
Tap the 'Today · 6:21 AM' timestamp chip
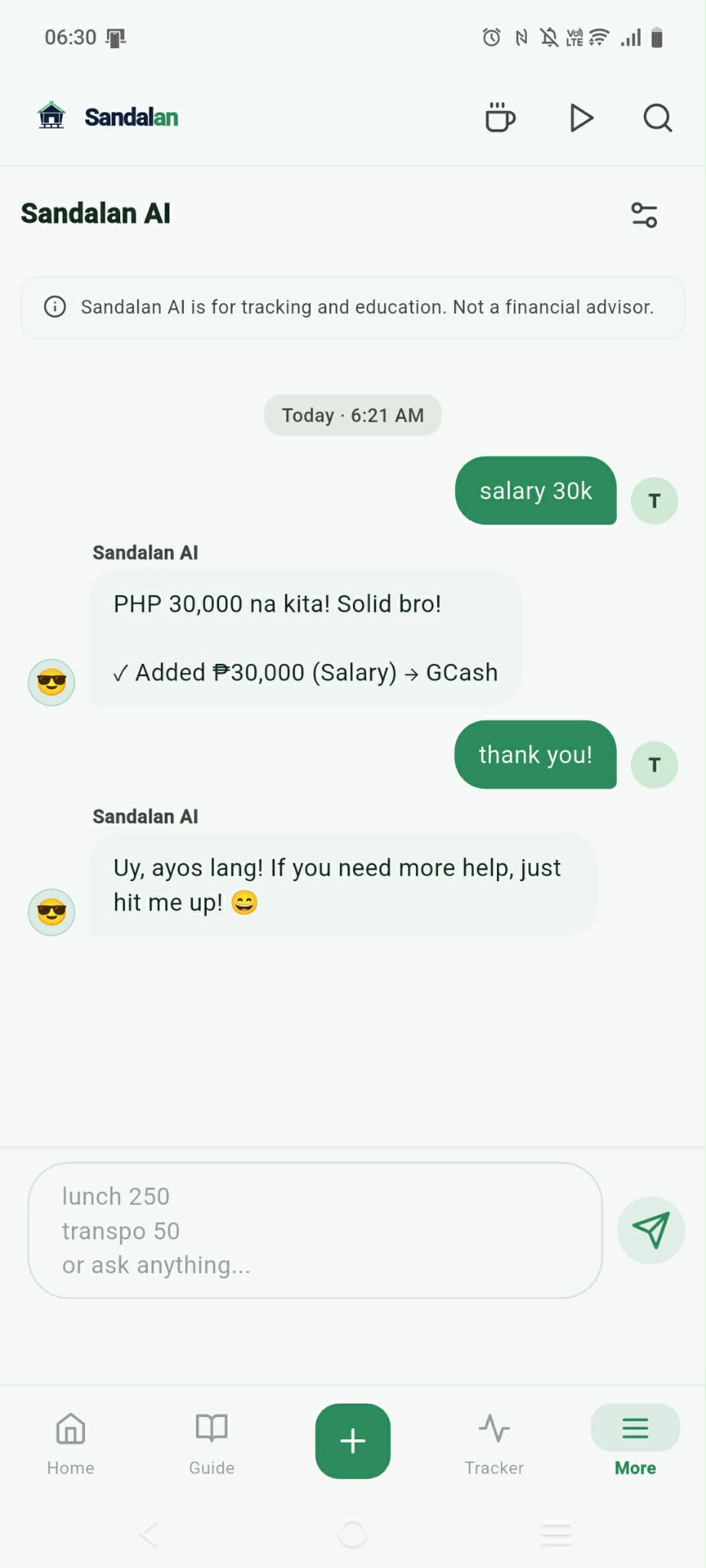pos(352,415)
